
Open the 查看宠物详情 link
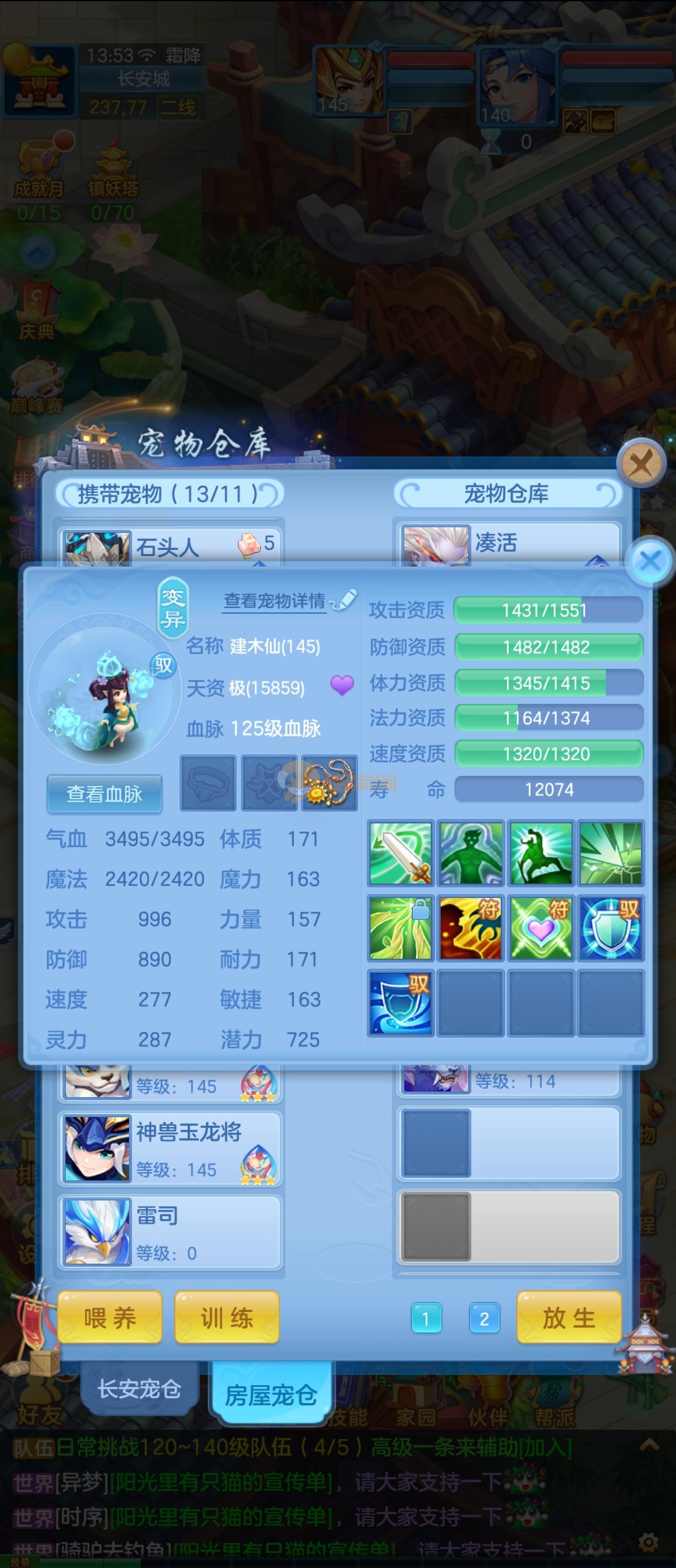(275, 601)
